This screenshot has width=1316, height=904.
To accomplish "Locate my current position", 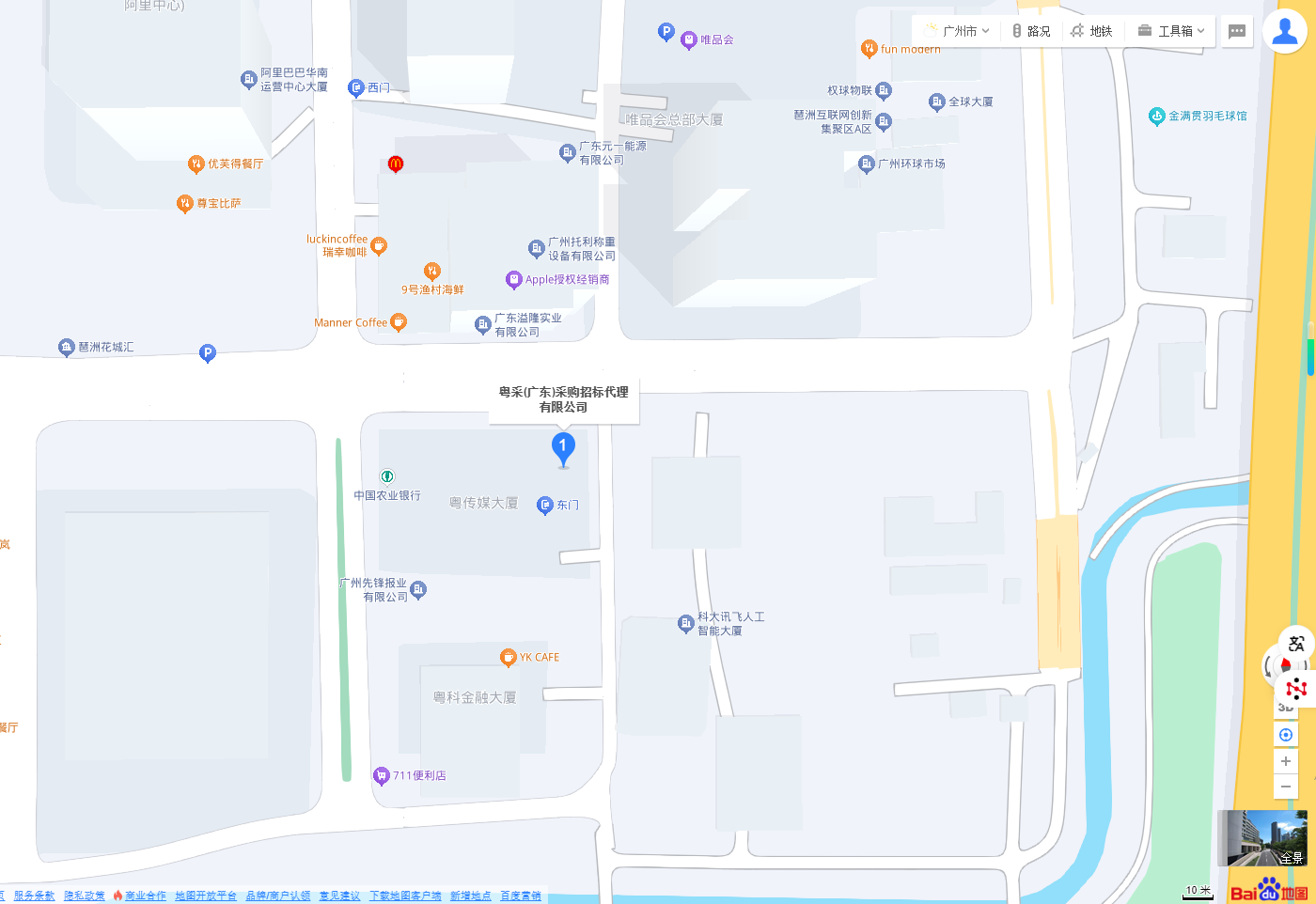I will coord(1286,735).
